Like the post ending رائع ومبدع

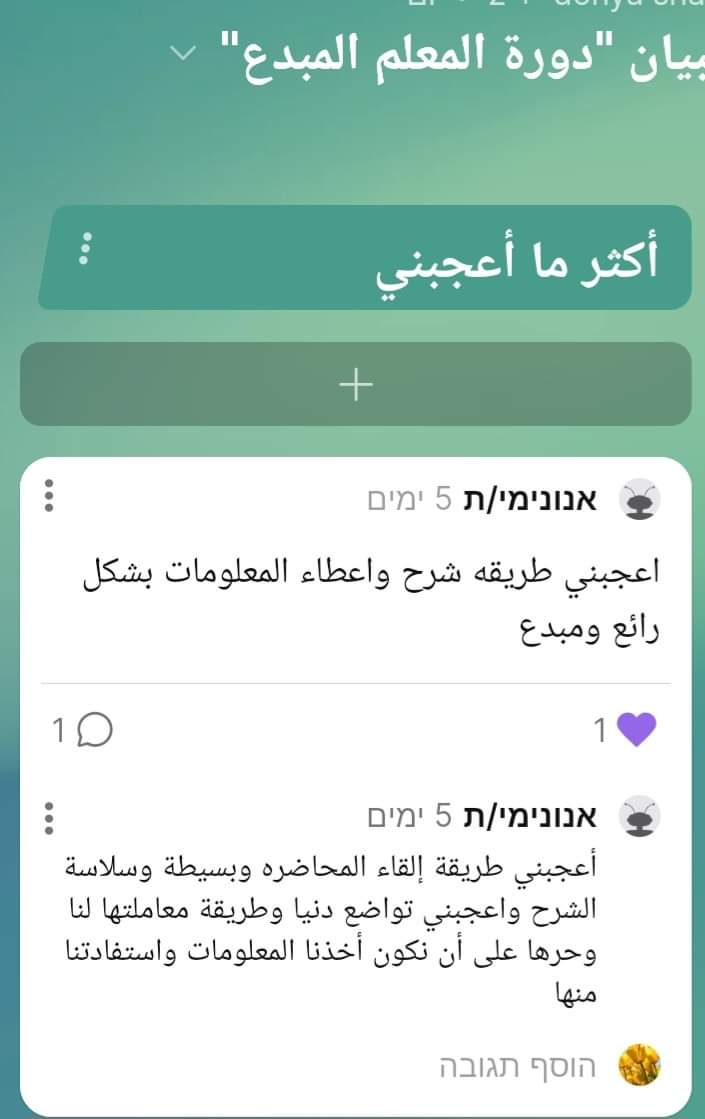click(x=636, y=729)
